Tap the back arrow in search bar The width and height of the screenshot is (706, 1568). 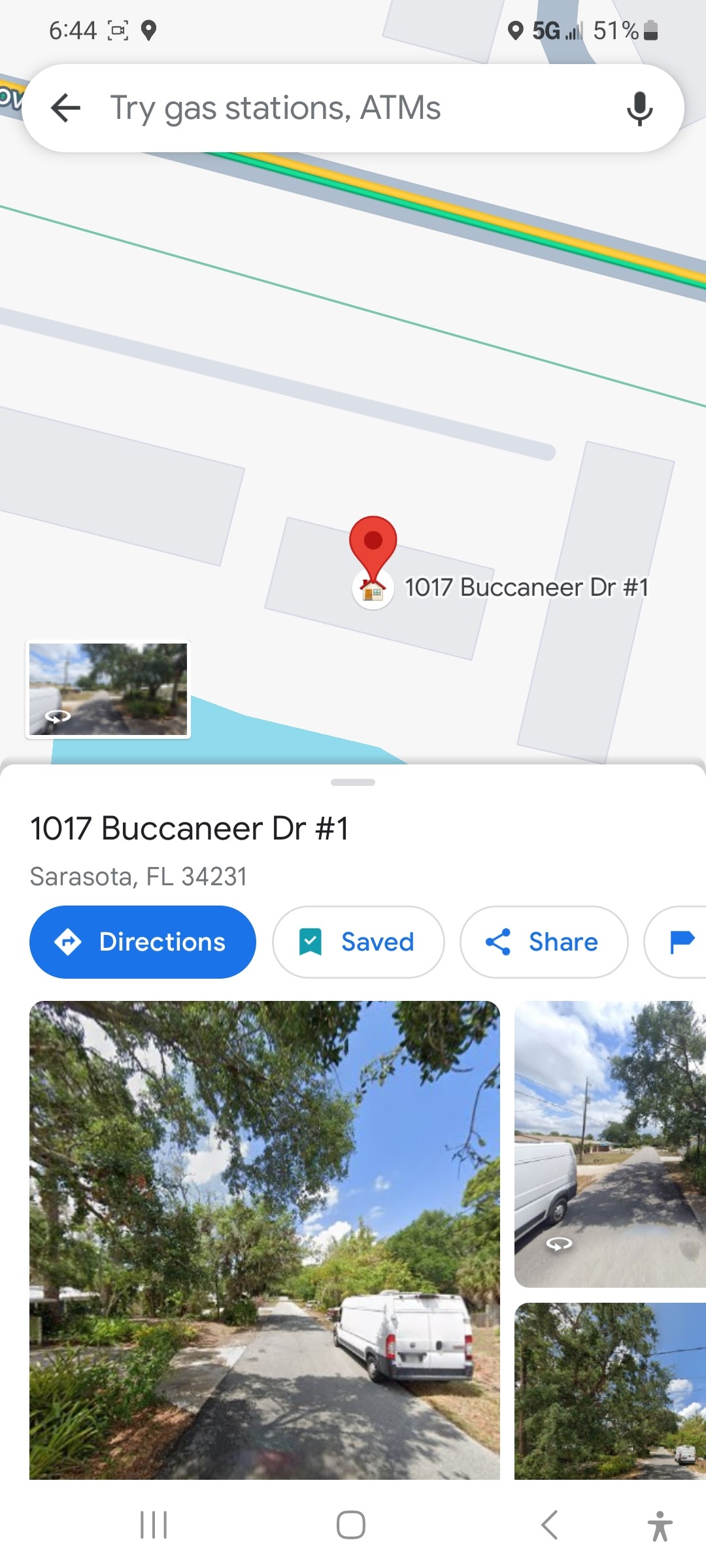click(x=66, y=108)
